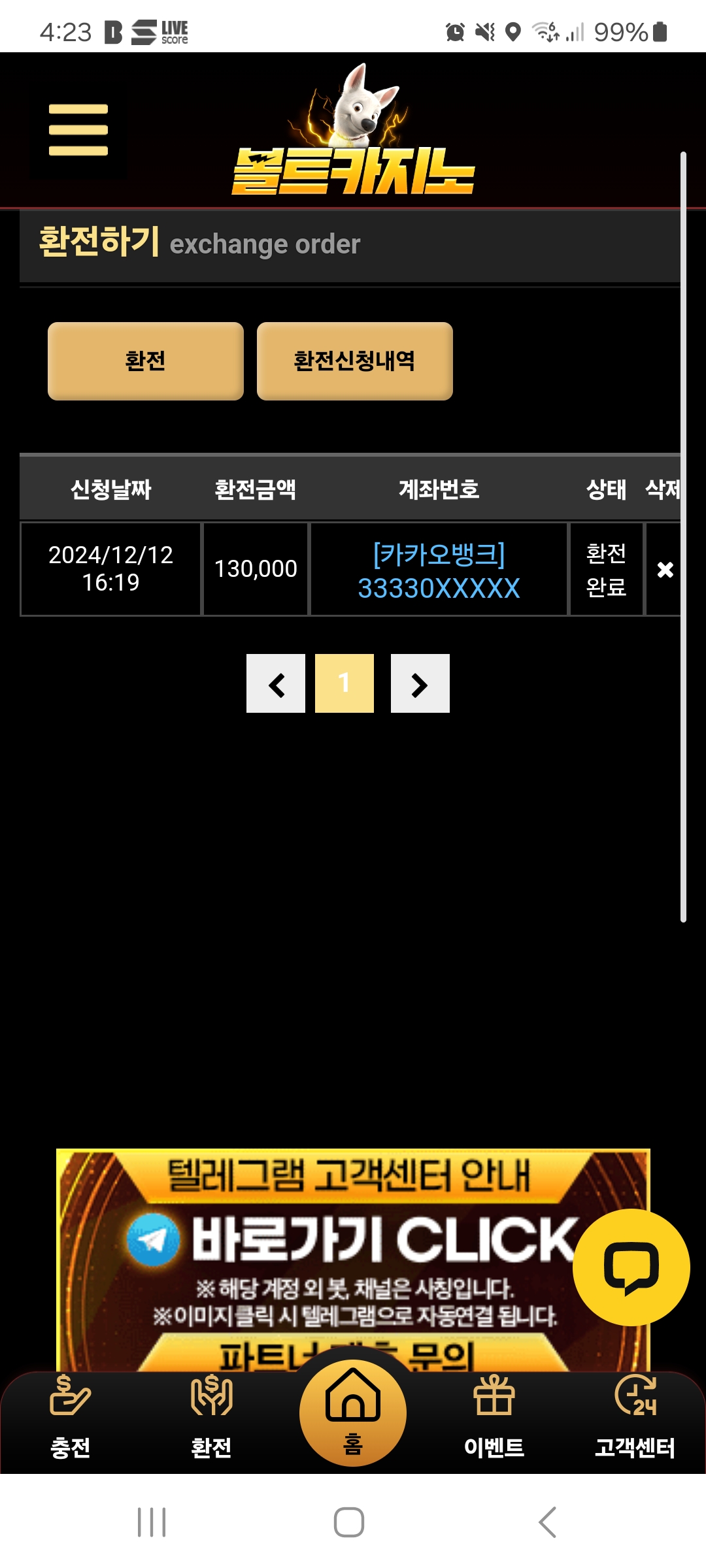Open the 이벤트 tab
The image size is (706, 1568).
pos(494,1414)
